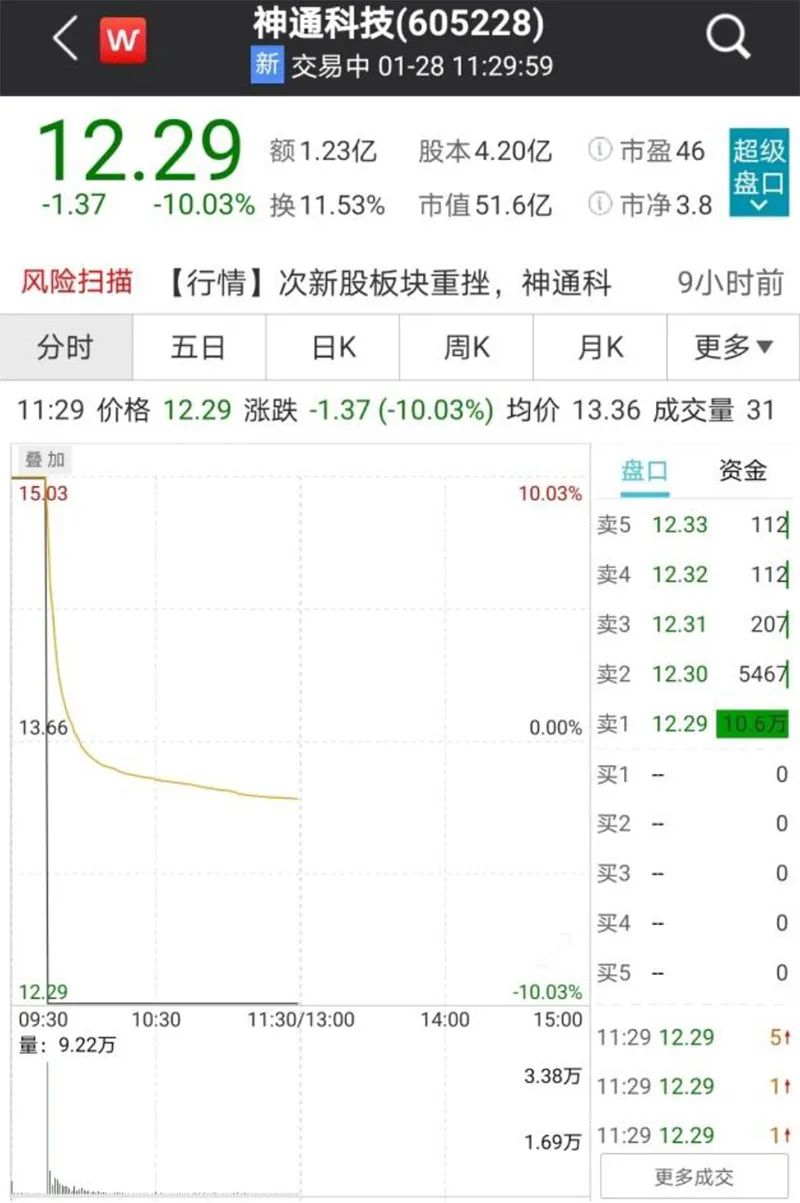Go back using the arrow icon
Image resolution: width=800 pixels, height=1203 pixels.
(65, 40)
